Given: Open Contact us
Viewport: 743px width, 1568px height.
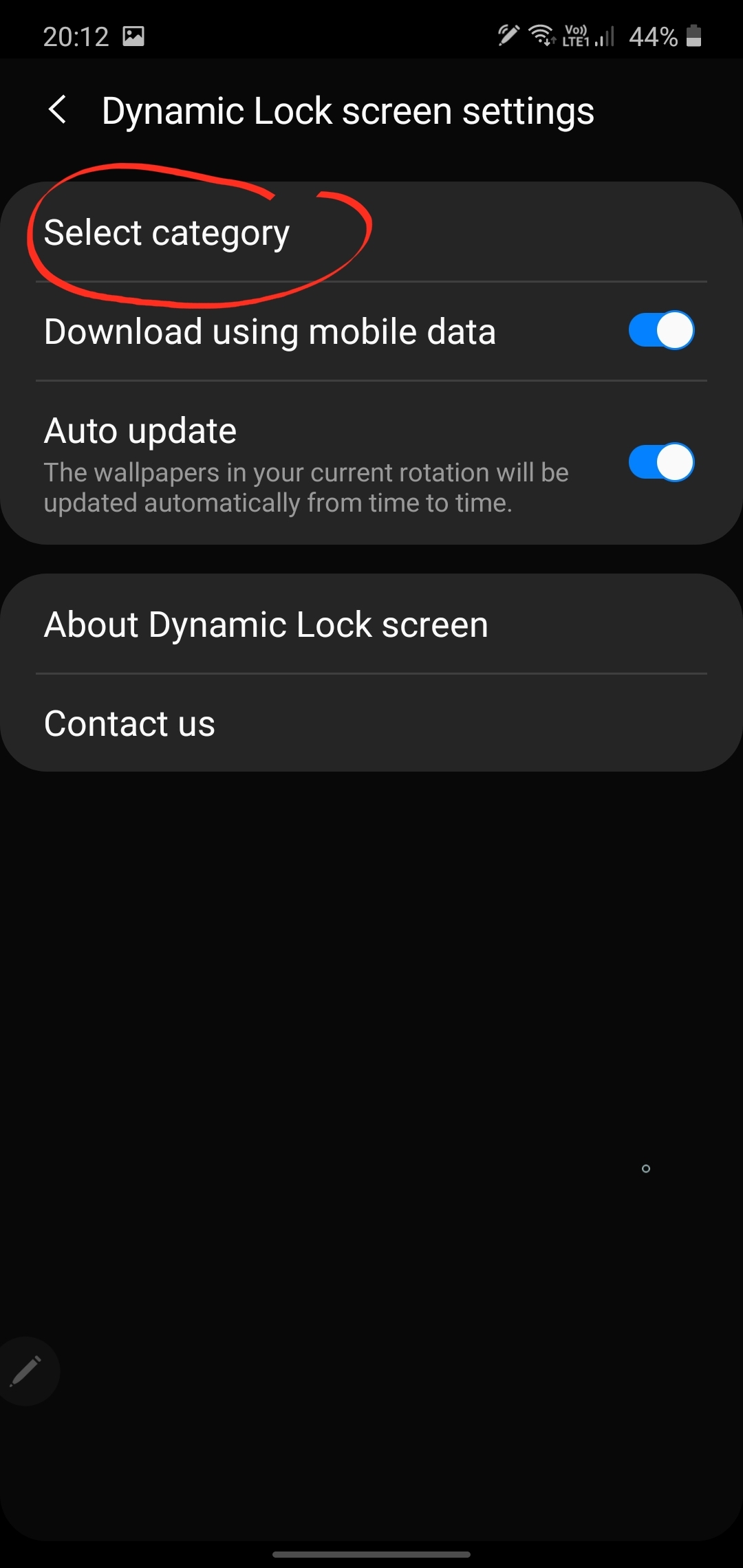Looking at the screenshot, I should coord(129,723).
